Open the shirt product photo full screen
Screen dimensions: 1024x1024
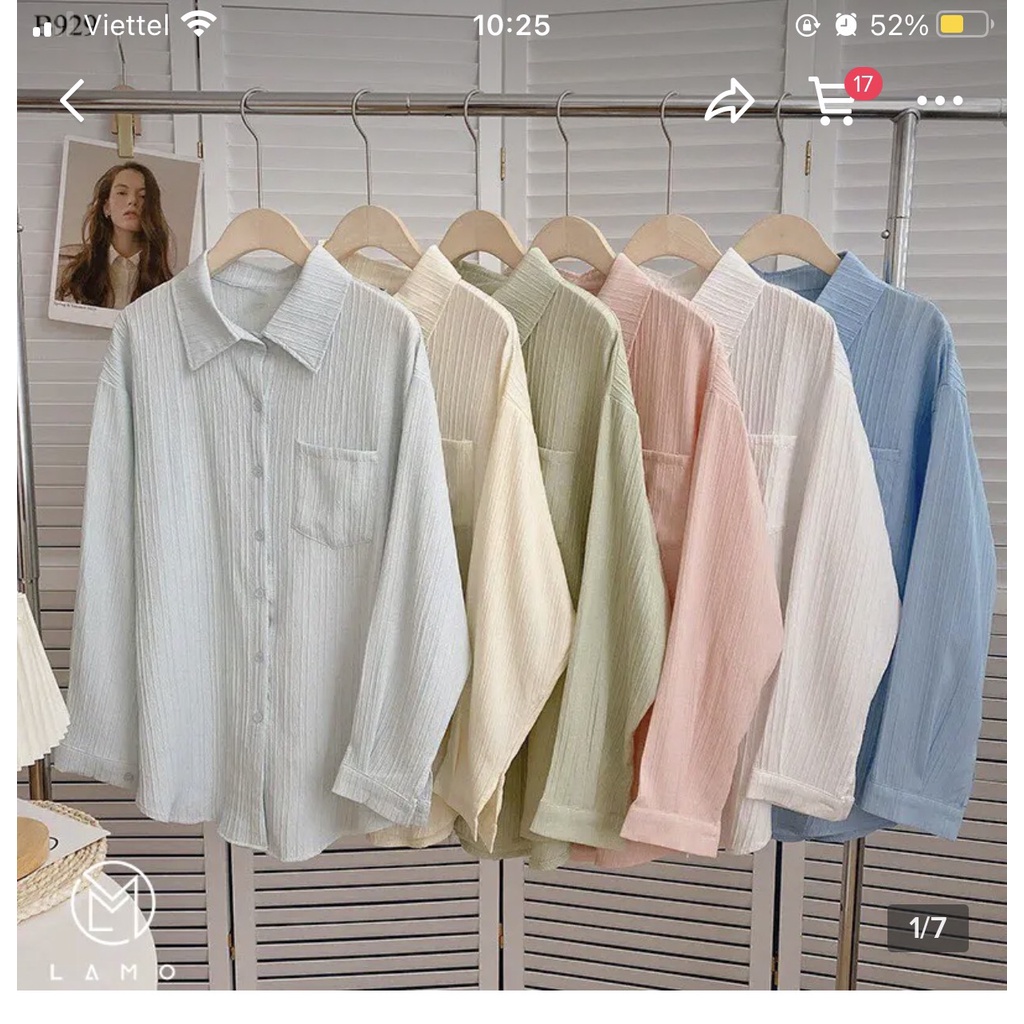pos(512,540)
